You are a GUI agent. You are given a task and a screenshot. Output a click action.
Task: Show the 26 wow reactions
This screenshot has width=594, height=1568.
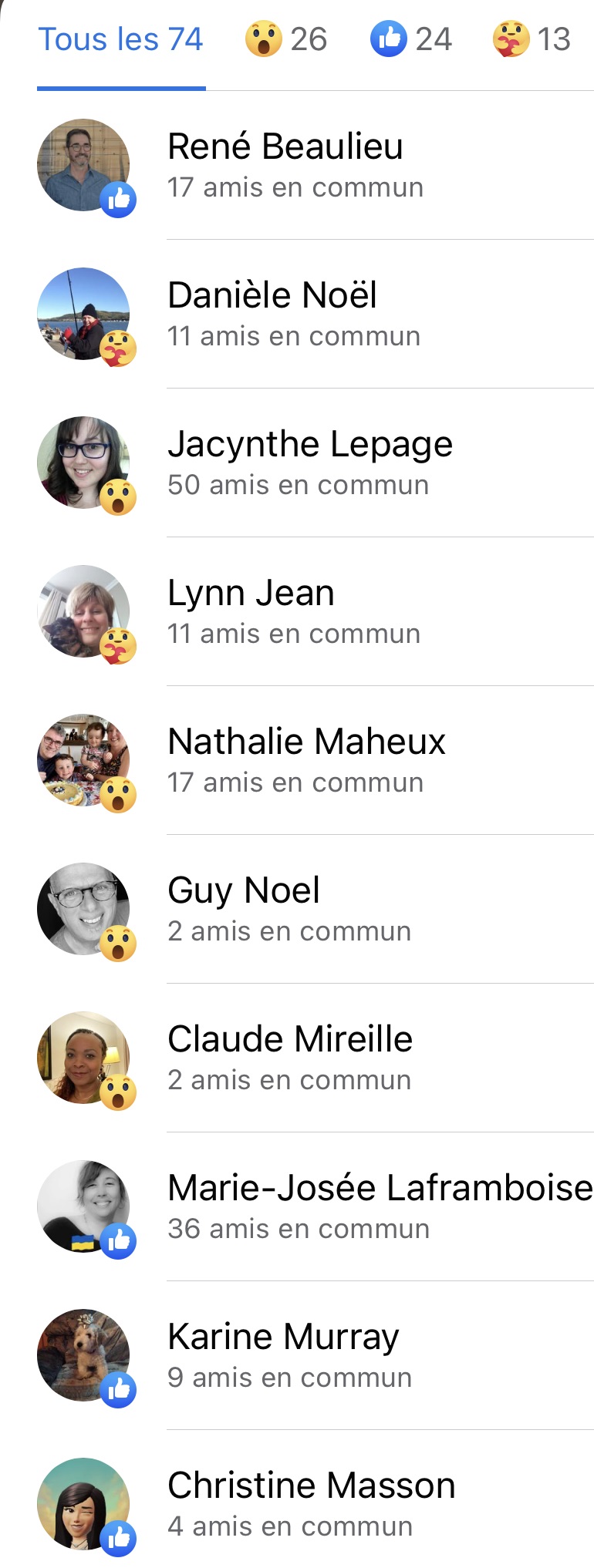tap(286, 40)
